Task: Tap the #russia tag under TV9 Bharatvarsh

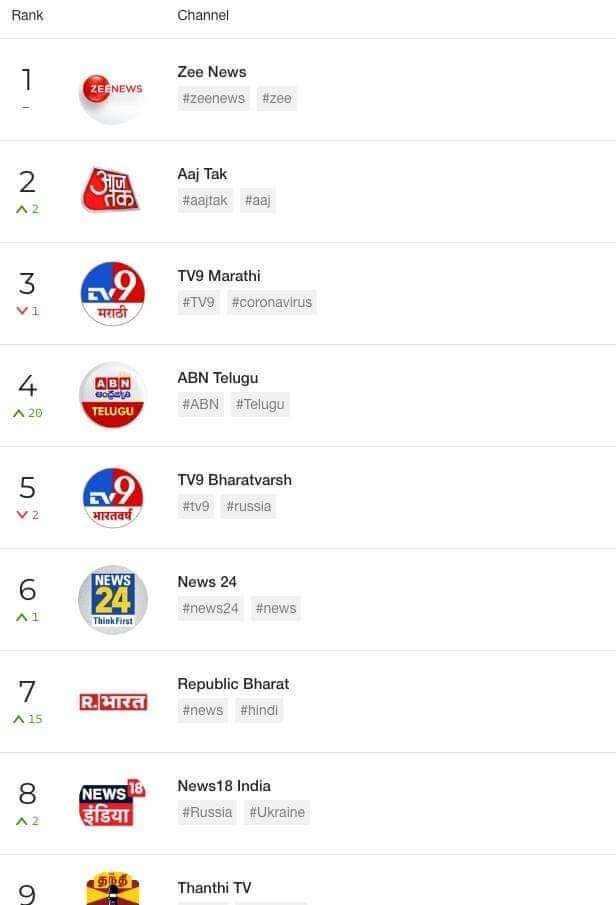Action: click(x=249, y=506)
